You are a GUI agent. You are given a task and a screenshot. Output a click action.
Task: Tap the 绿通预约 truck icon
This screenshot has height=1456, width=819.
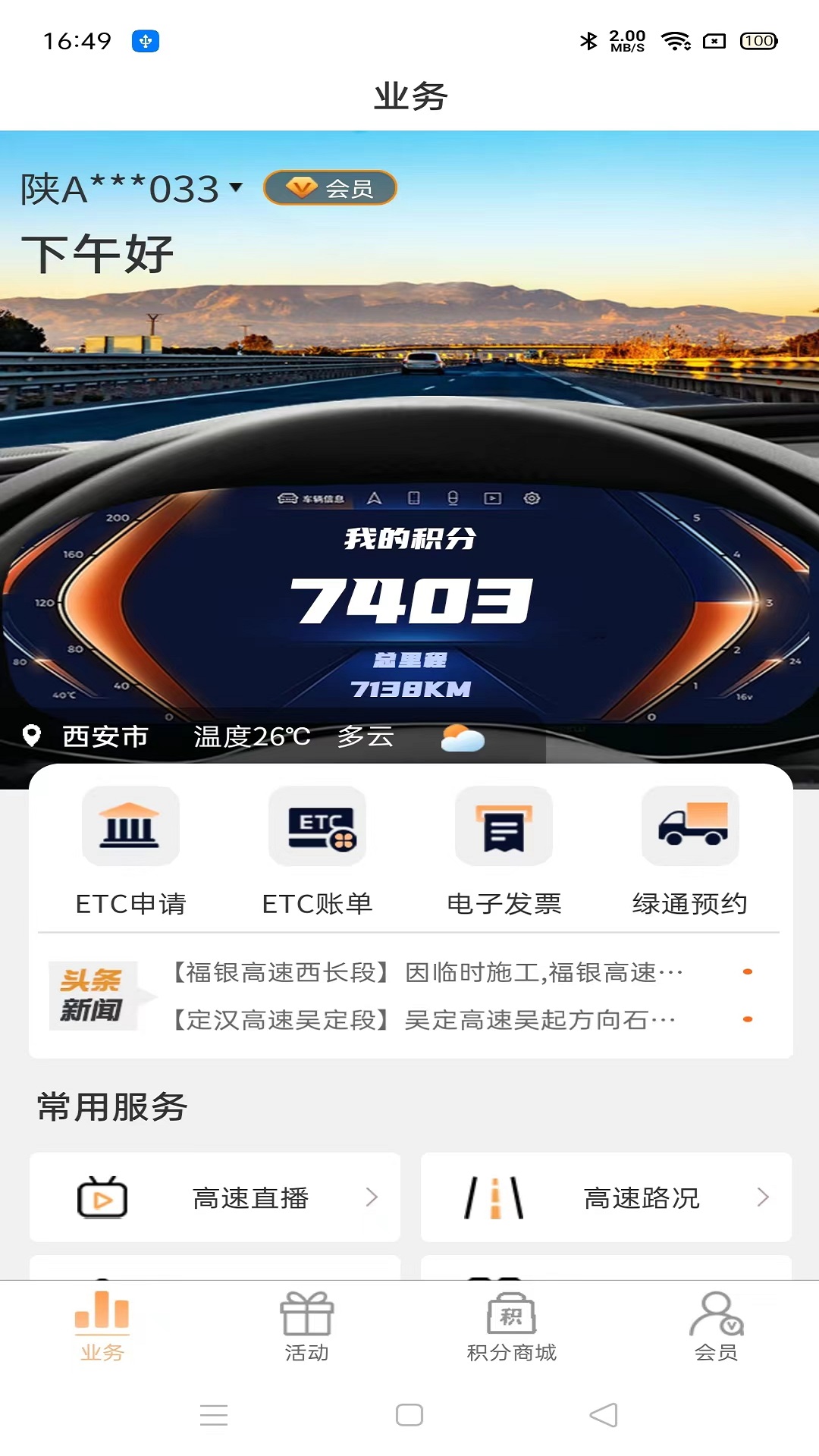click(690, 827)
